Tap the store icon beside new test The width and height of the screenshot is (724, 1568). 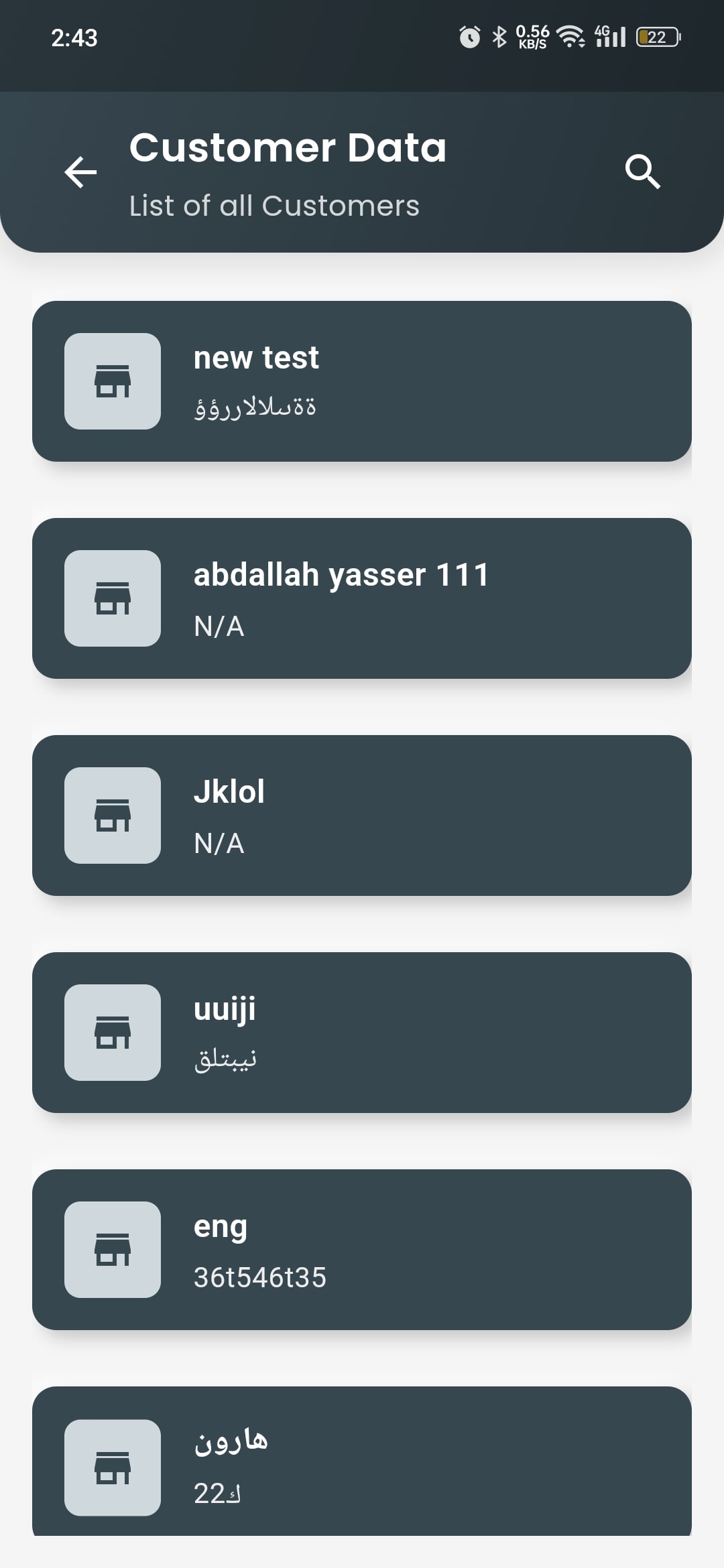[112, 381]
